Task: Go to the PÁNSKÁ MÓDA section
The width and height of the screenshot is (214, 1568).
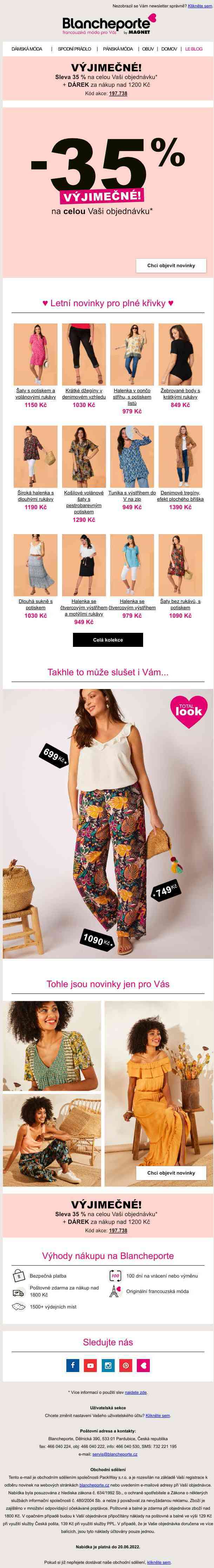Action: click(117, 49)
